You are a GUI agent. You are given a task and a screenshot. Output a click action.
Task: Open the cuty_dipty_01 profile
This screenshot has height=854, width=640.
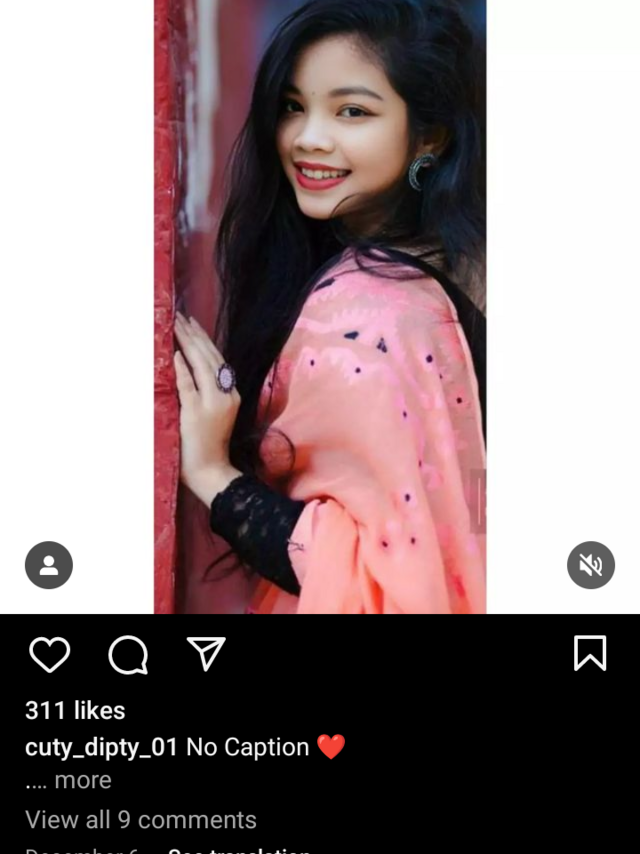point(101,747)
